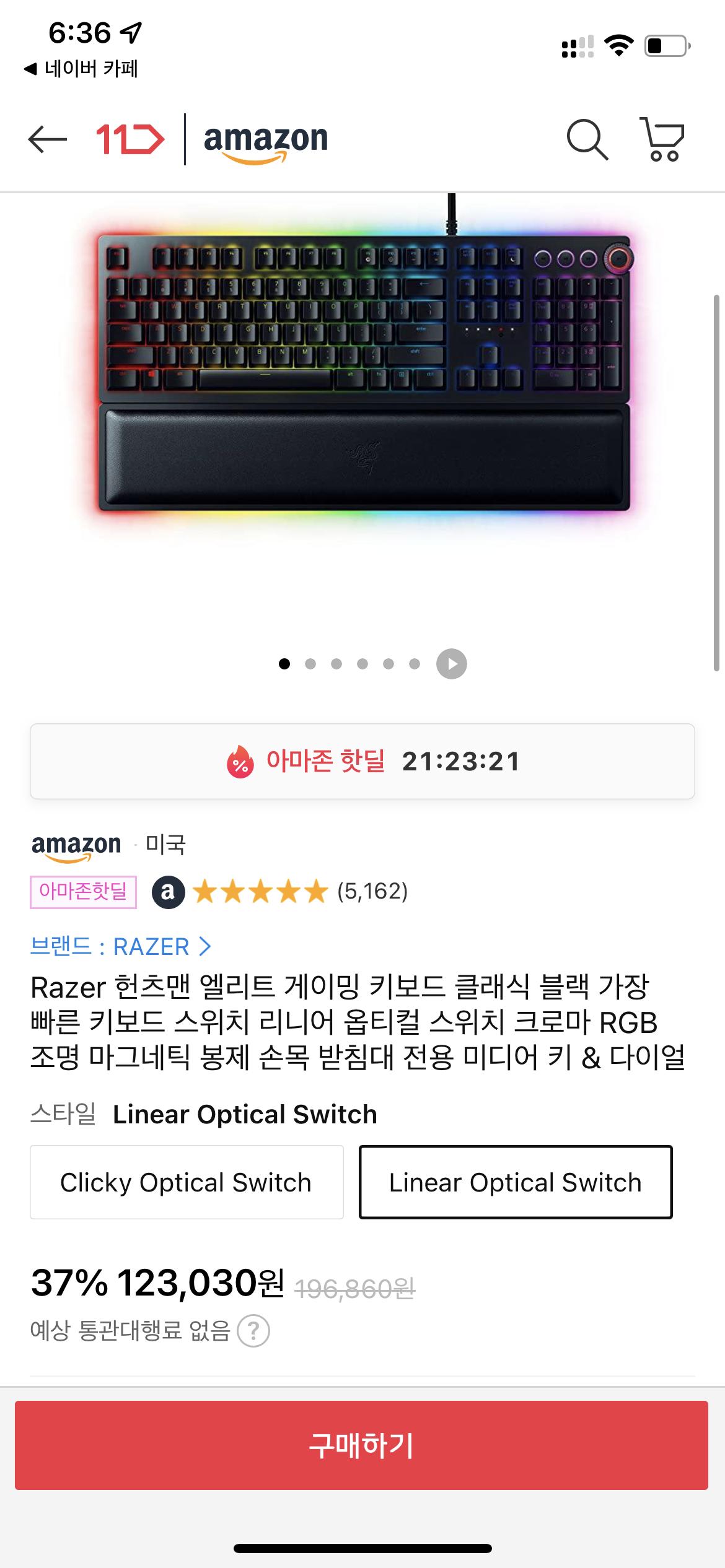725x1568 pixels.
Task: Select Clicky Optical Switch style
Action: coord(187,1182)
